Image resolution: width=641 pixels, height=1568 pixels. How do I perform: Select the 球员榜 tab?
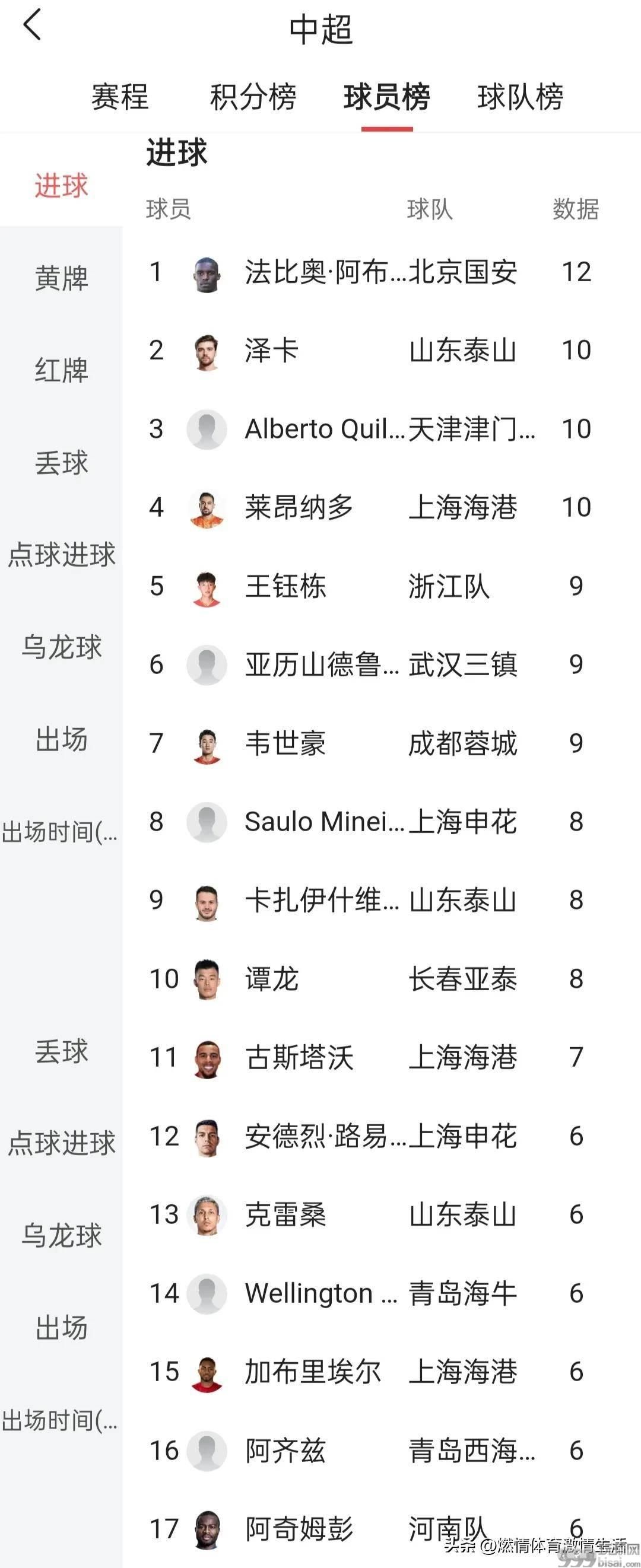click(386, 97)
